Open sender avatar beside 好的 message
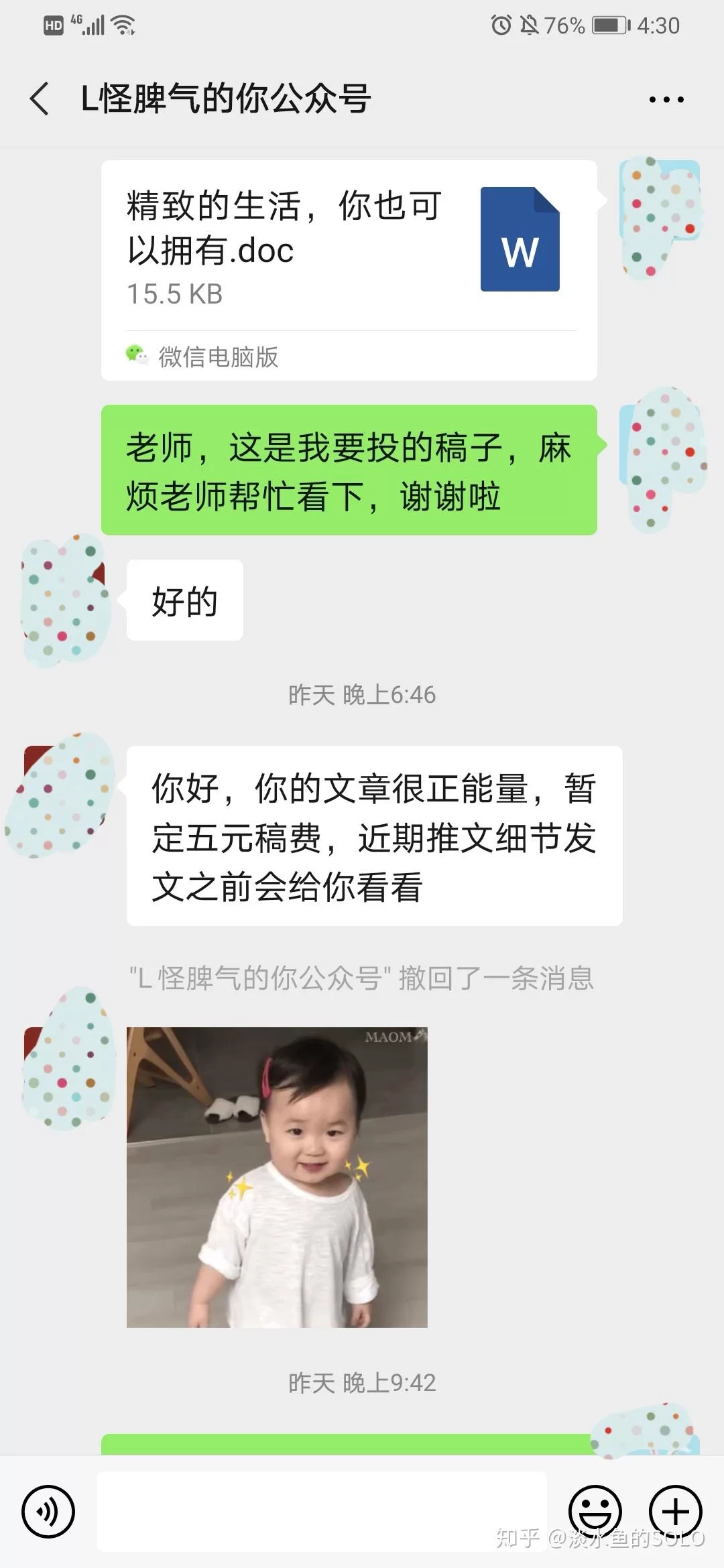724x1568 pixels. 65,600
